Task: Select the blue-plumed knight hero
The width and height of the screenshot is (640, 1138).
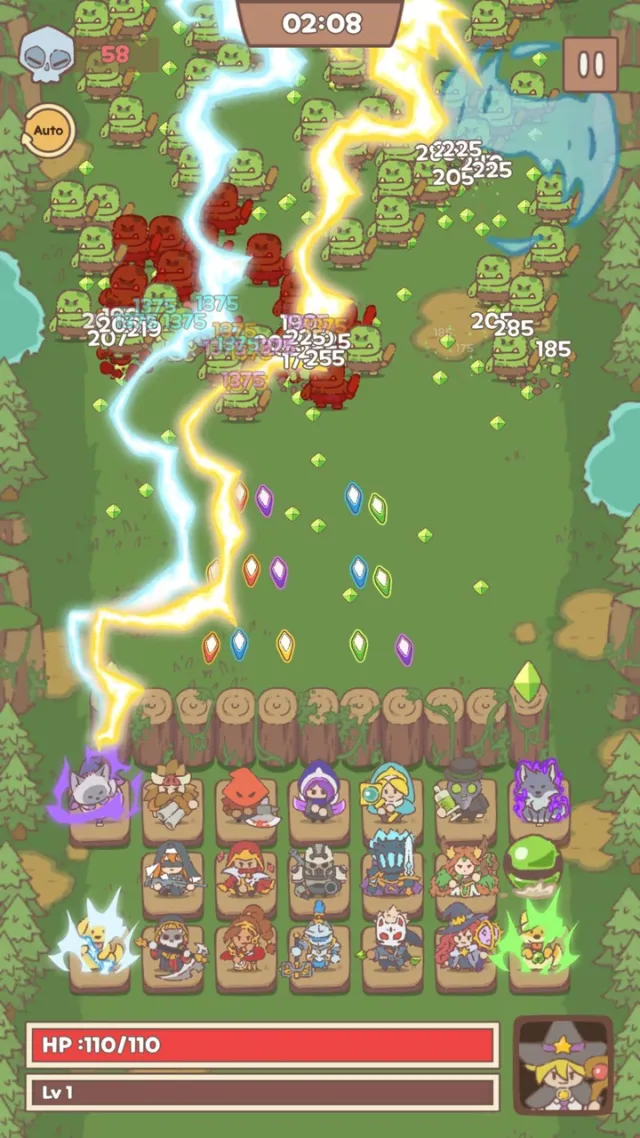Action: 318,940
